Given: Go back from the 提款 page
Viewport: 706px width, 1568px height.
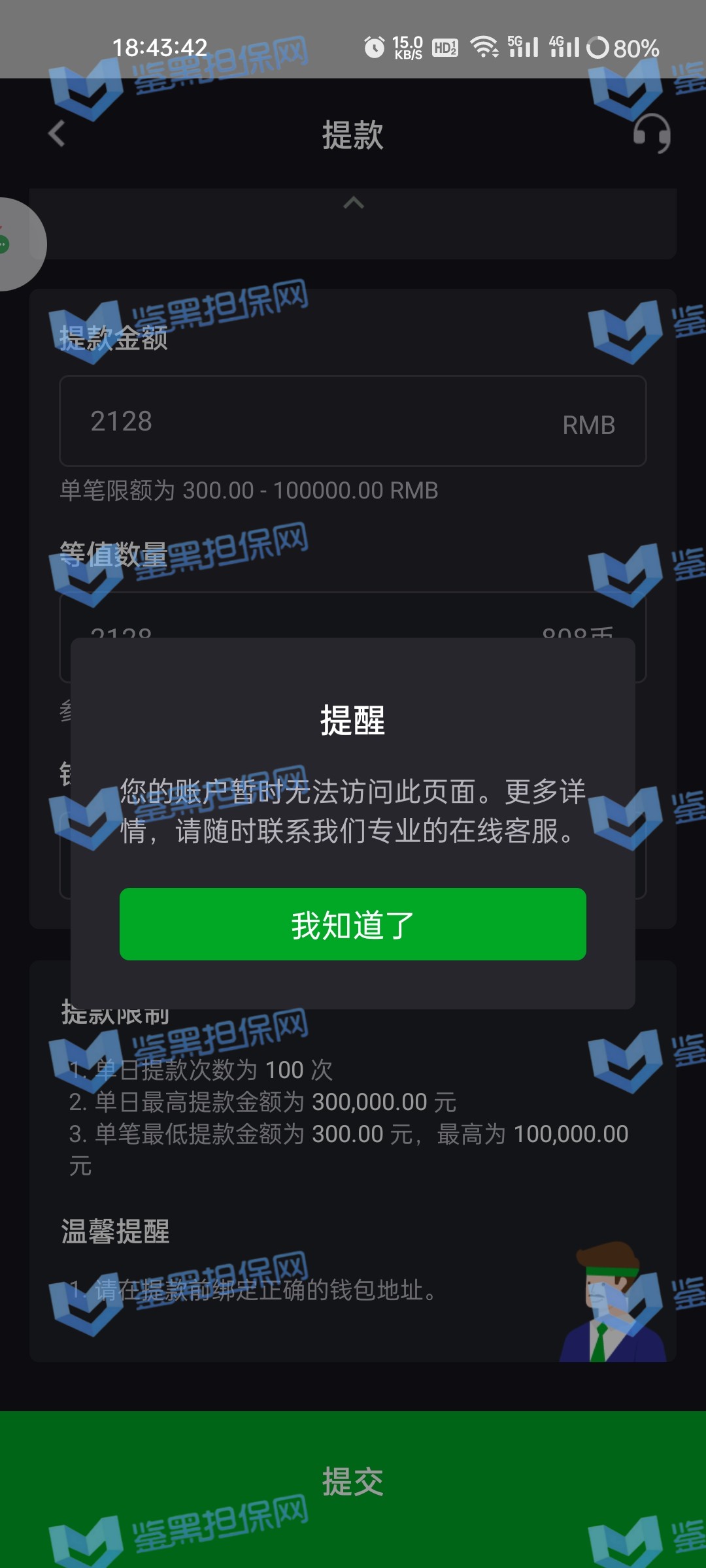Looking at the screenshot, I should [58, 134].
